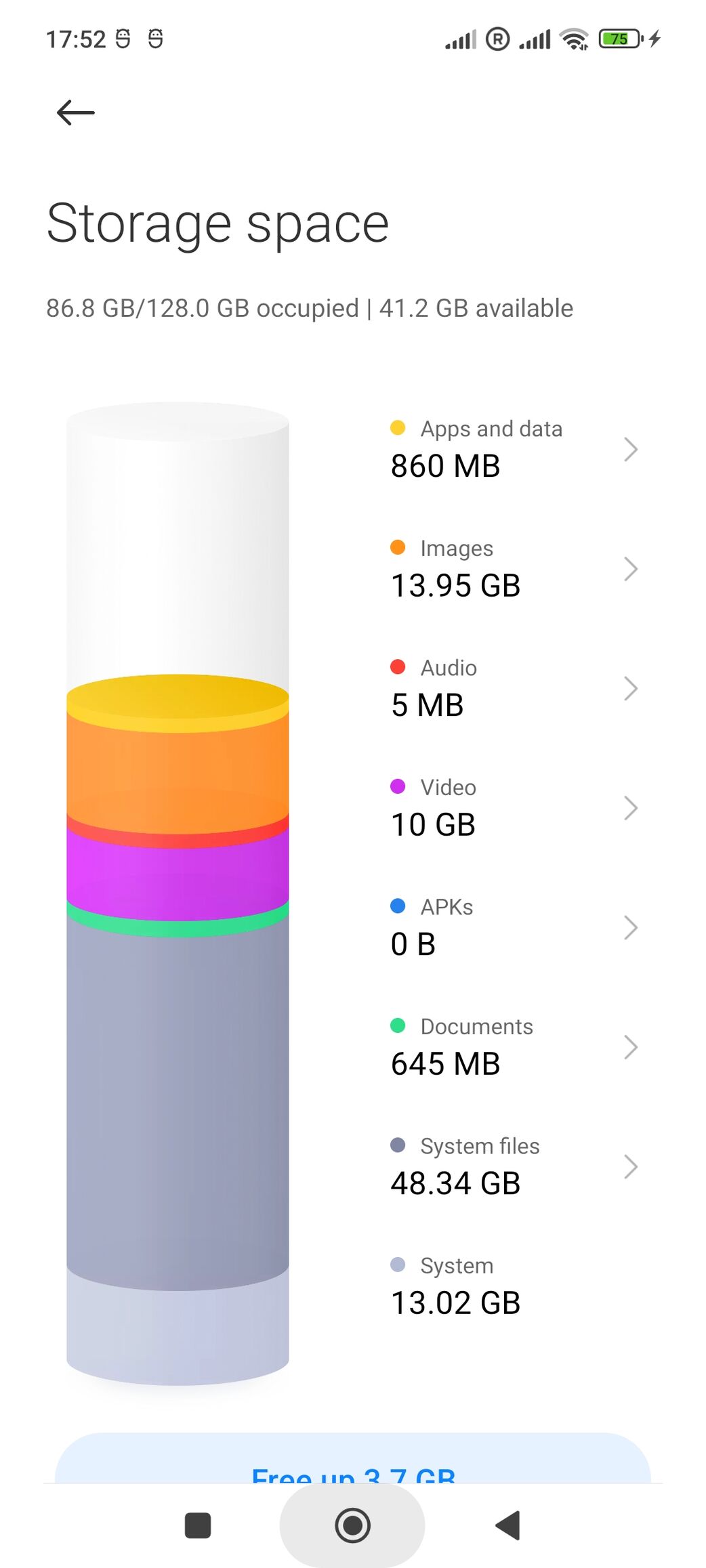The width and height of the screenshot is (706, 1568).
Task: Select the APKs category
Action: (x=515, y=927)
